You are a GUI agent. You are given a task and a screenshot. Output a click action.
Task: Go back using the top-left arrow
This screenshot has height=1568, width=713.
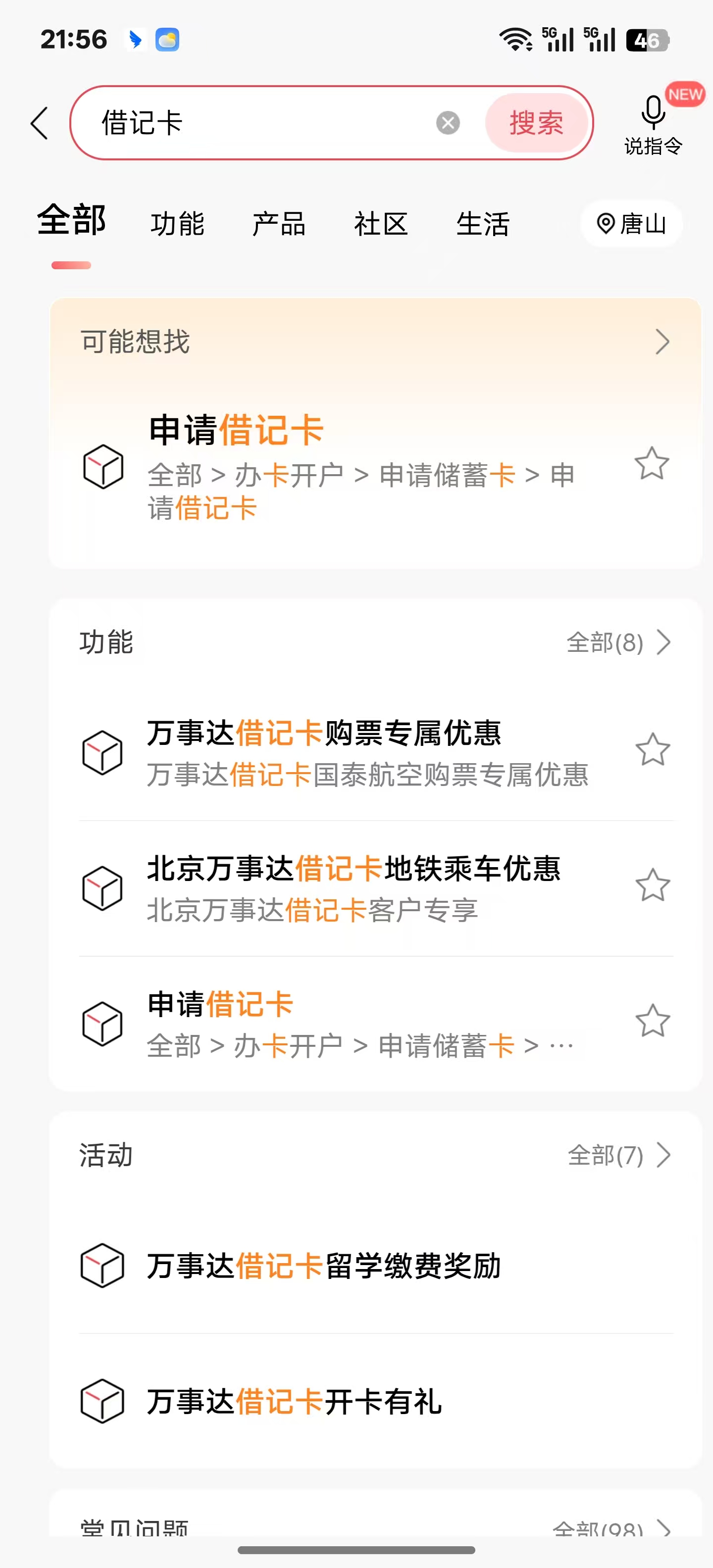[40, 123]
